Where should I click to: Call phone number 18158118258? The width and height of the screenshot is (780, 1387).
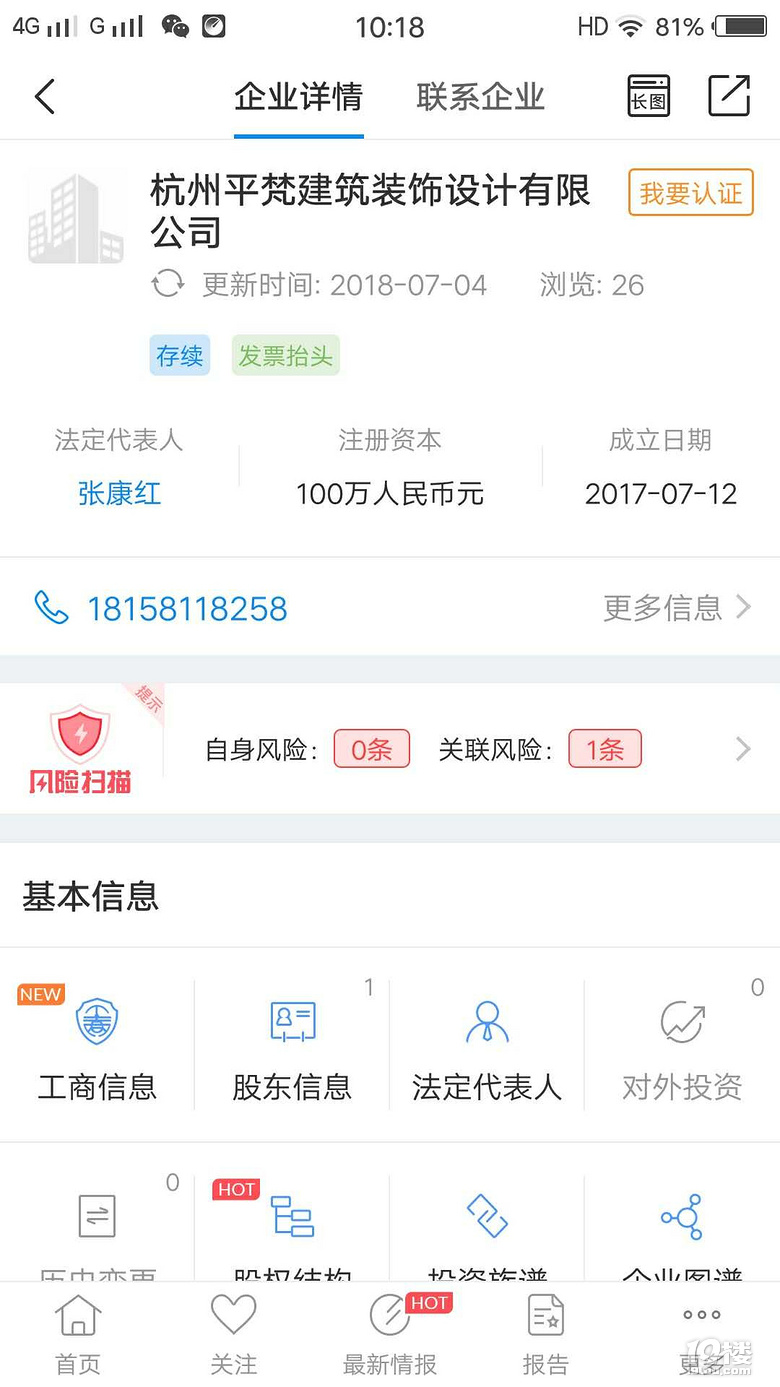click(x=186, y=608)
